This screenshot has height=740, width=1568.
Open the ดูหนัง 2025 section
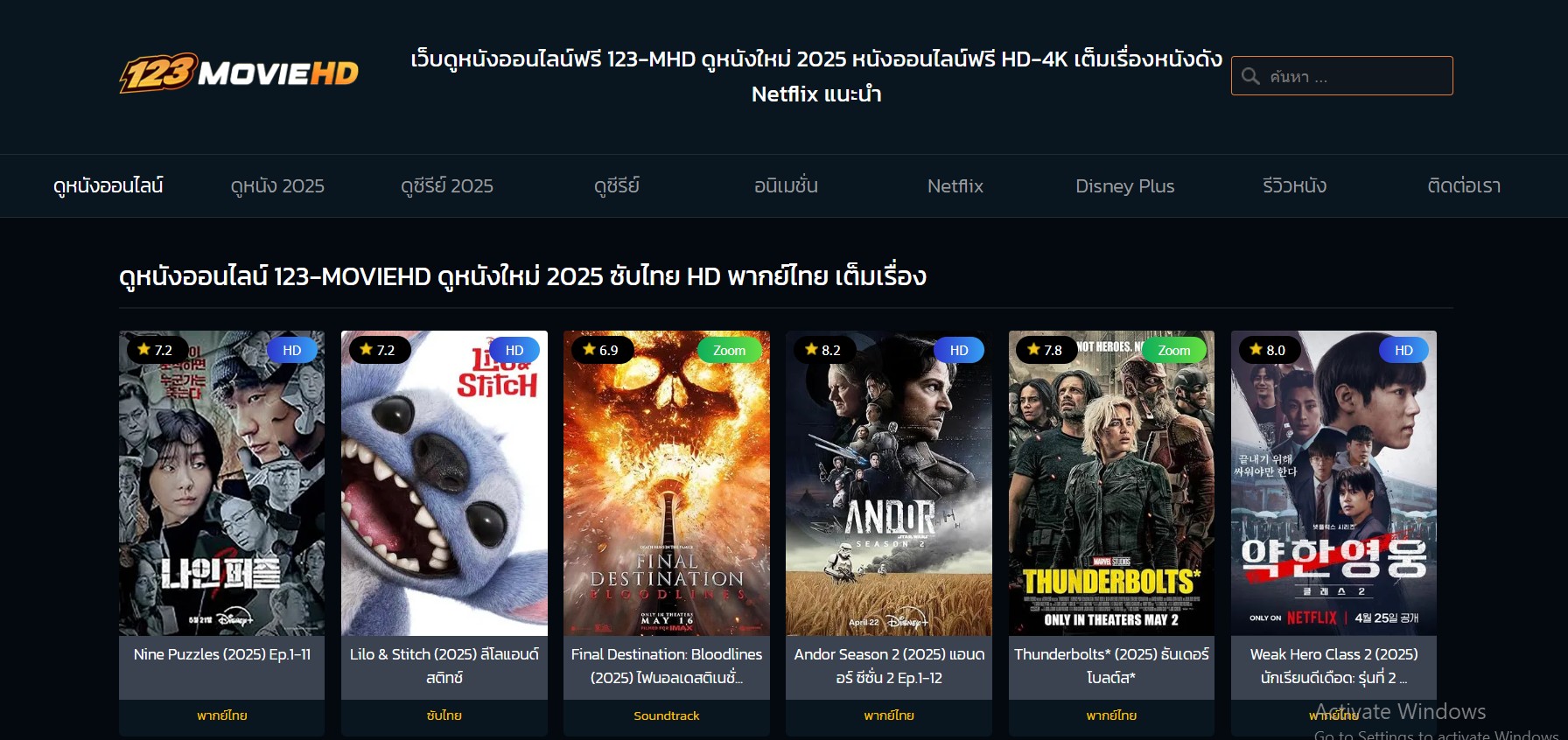pyautogui.click(x=277, y=185)
